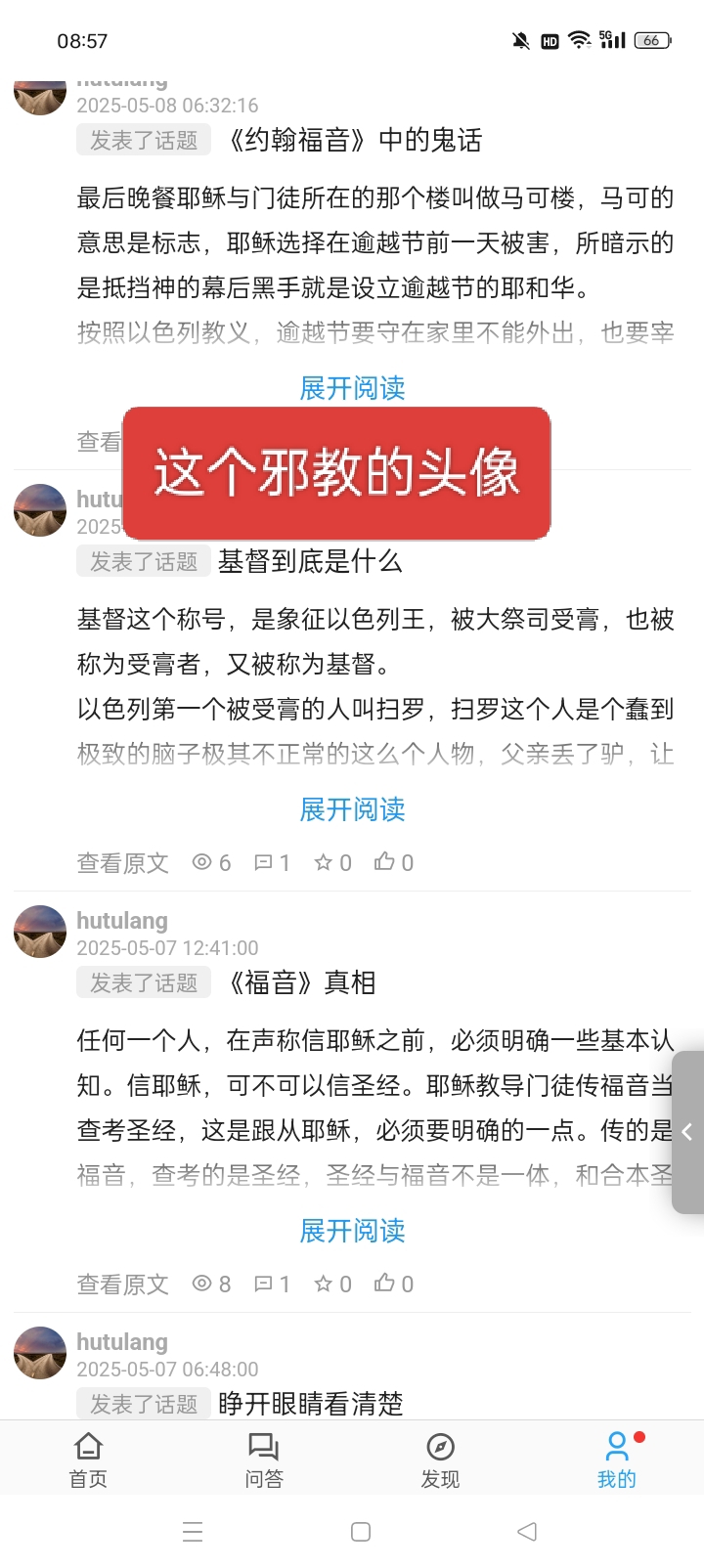Viewport: 704px width, 1568px height.
Task: Like the post 《福音》真相
Action: pyautogui.click(x=394, y=1284)
